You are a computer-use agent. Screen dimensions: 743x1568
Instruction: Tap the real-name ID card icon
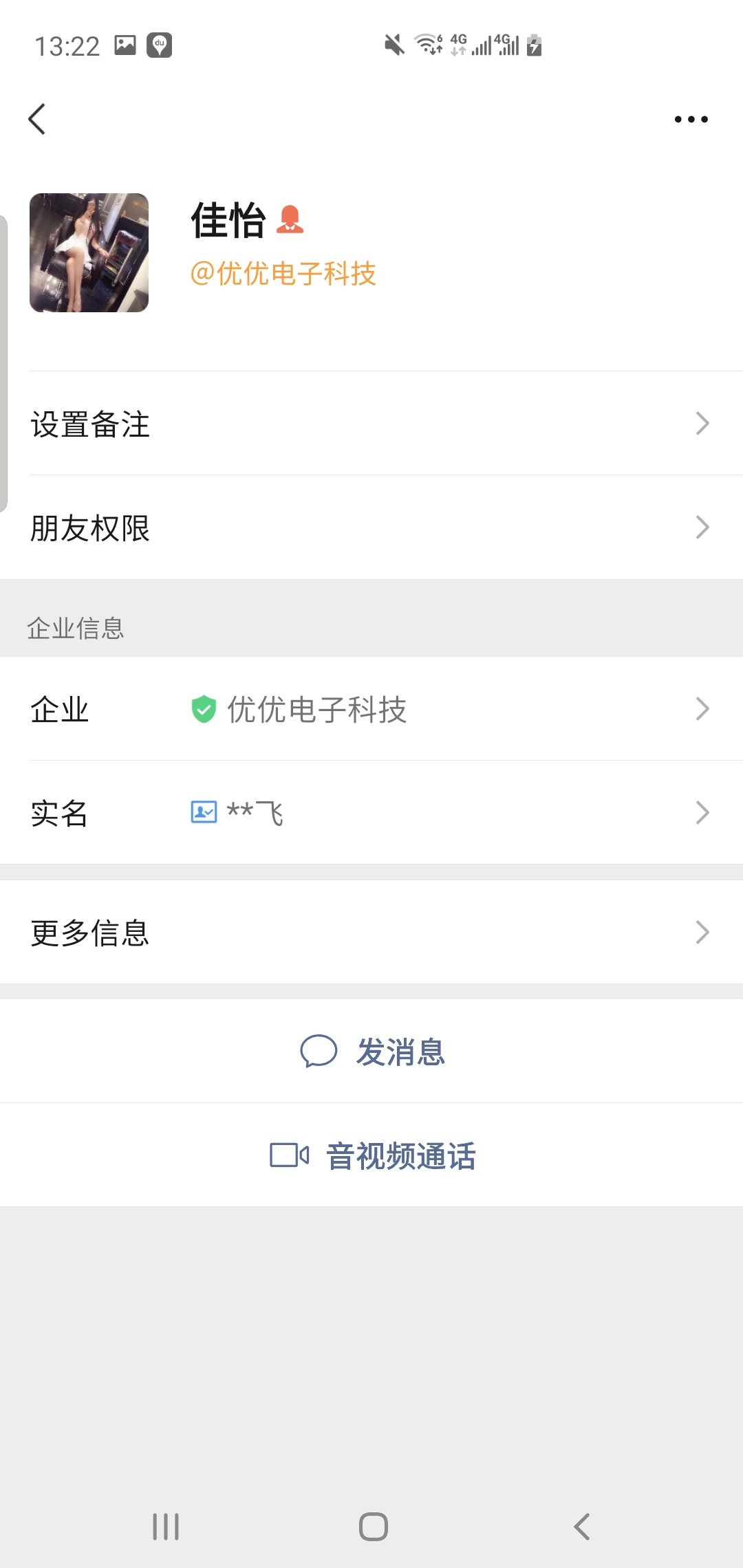pos(202,812)
